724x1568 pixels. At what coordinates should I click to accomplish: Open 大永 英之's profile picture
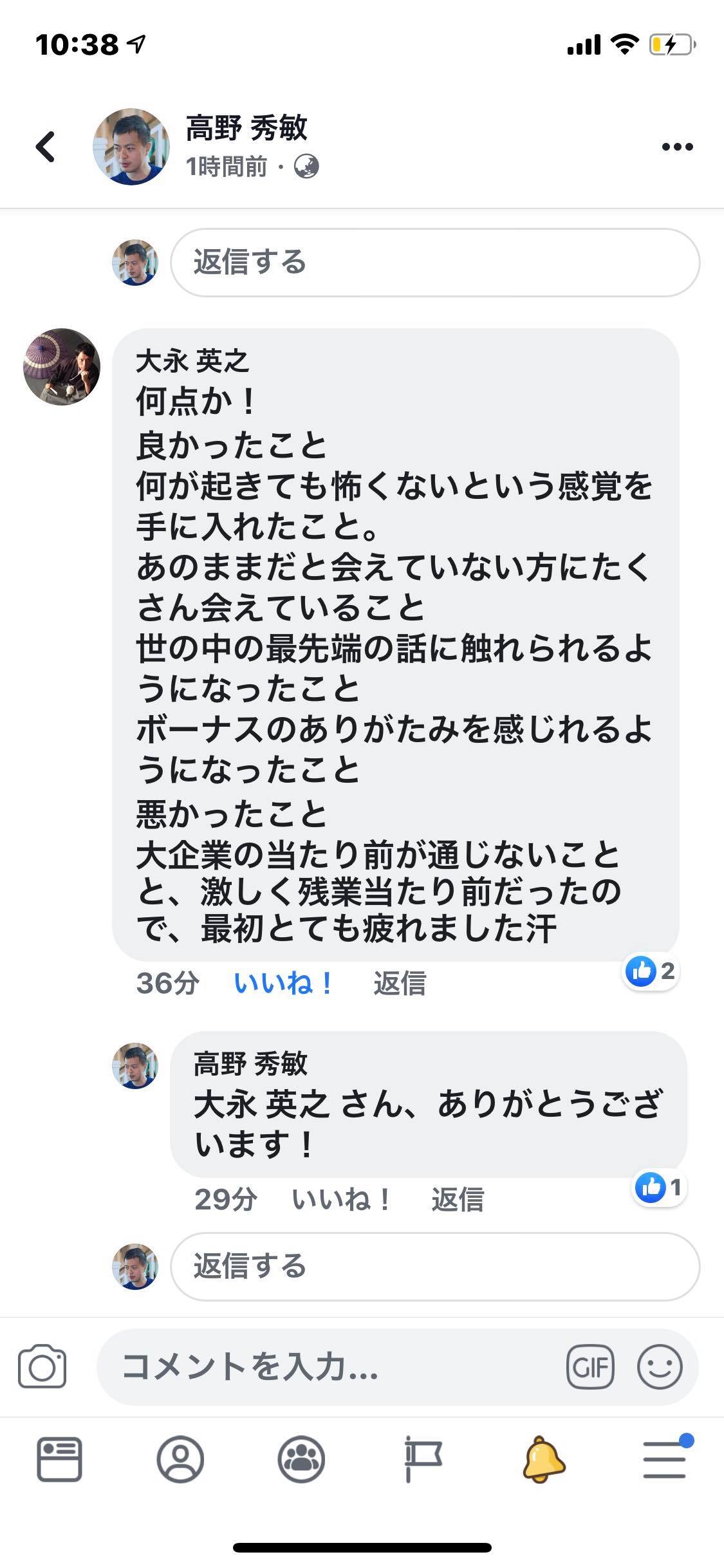click(62, 367)
